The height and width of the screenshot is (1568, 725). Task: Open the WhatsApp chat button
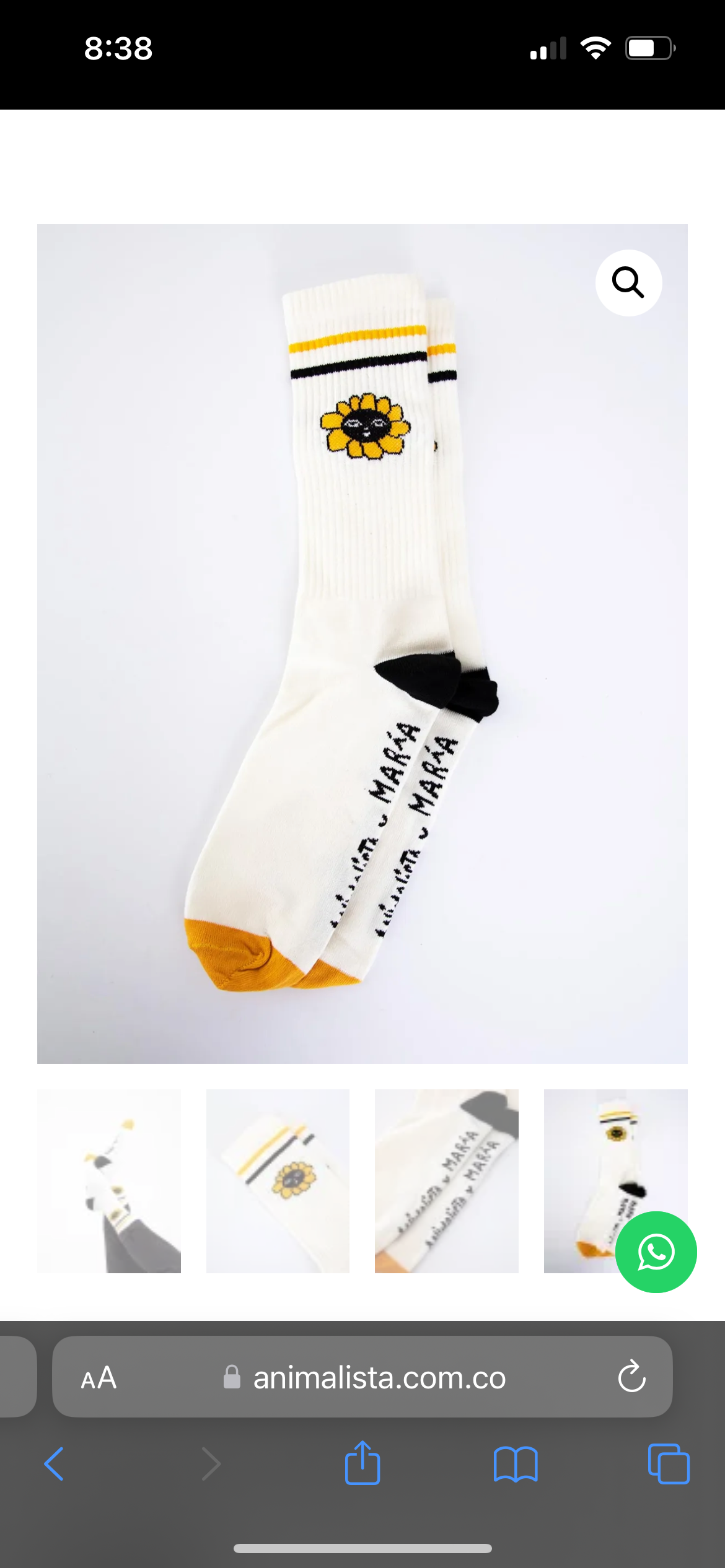pyautogui.click(x=656, y=1252)
